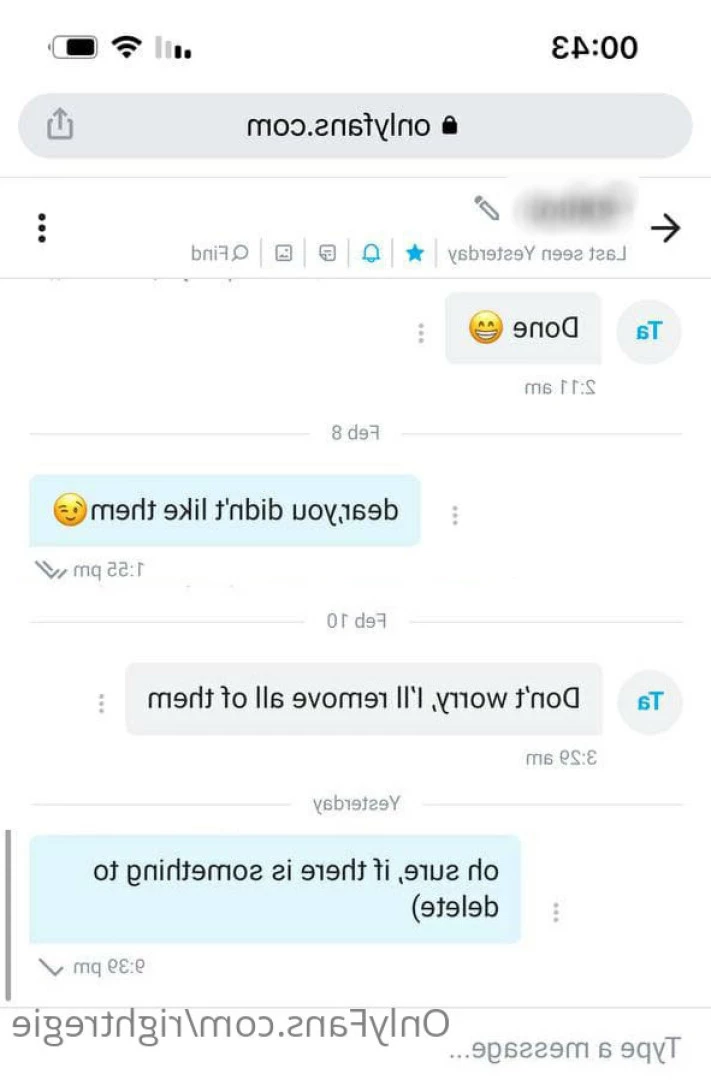Image resolution: width=711 pixels, height=1080 pixels.
Task: Edit the user's display name with pencil
Action: tap(487, 207)
